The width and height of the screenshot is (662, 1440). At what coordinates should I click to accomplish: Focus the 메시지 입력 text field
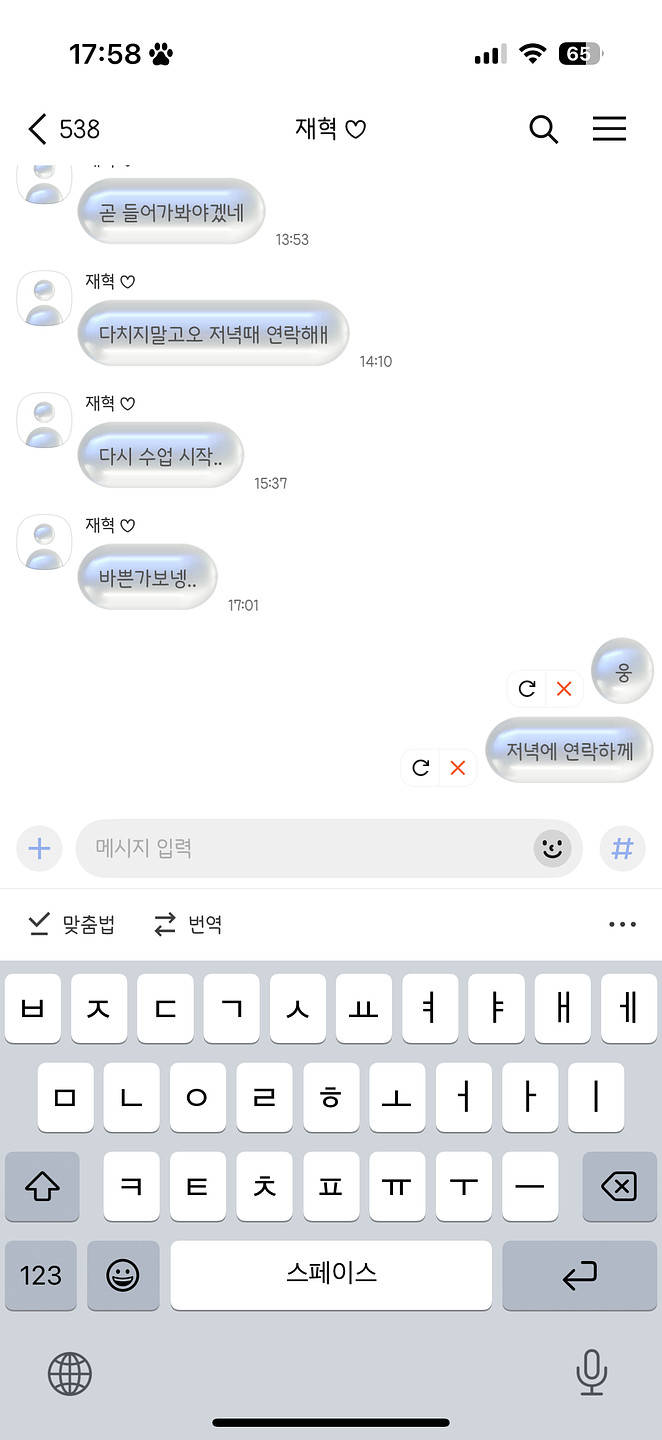coord(300,849)
